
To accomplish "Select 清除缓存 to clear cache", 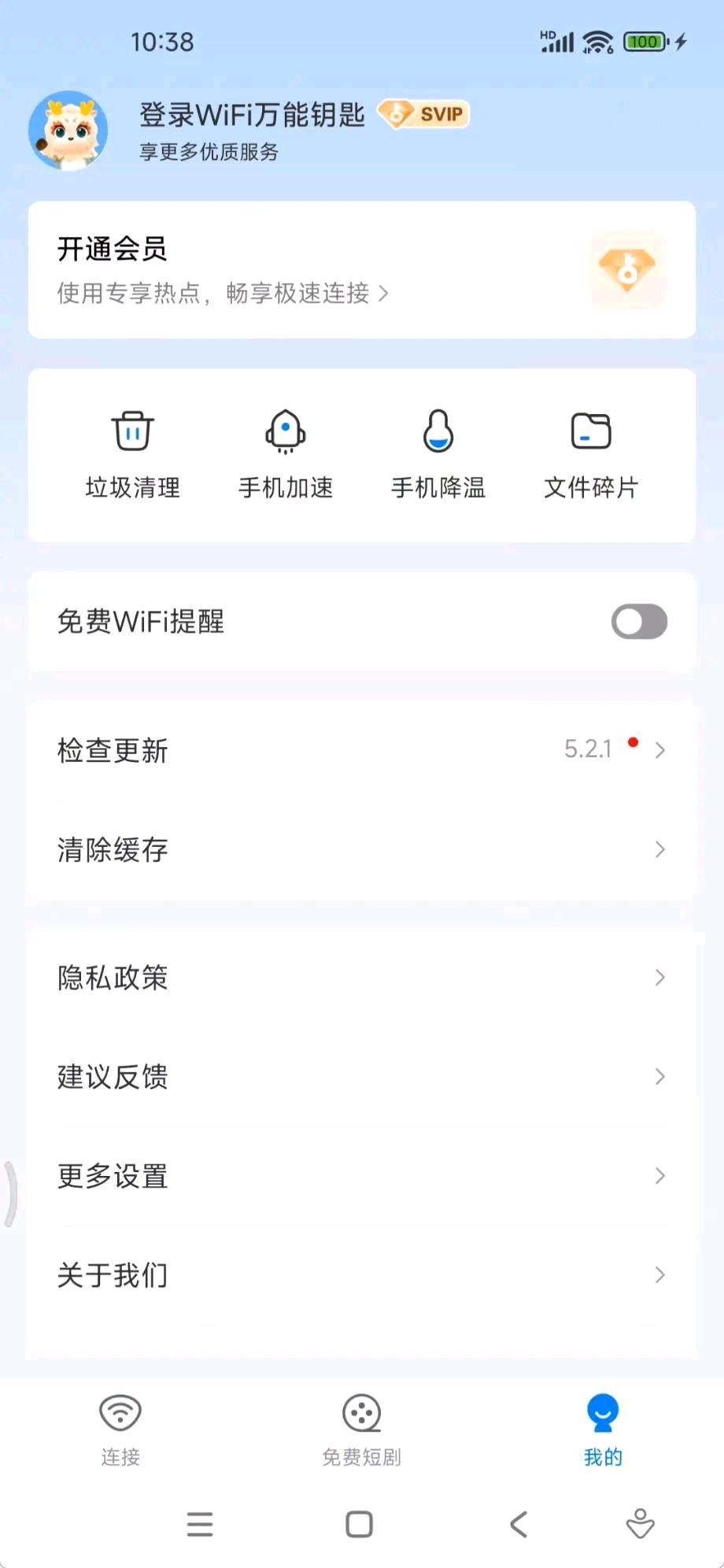I will [361, 849].
